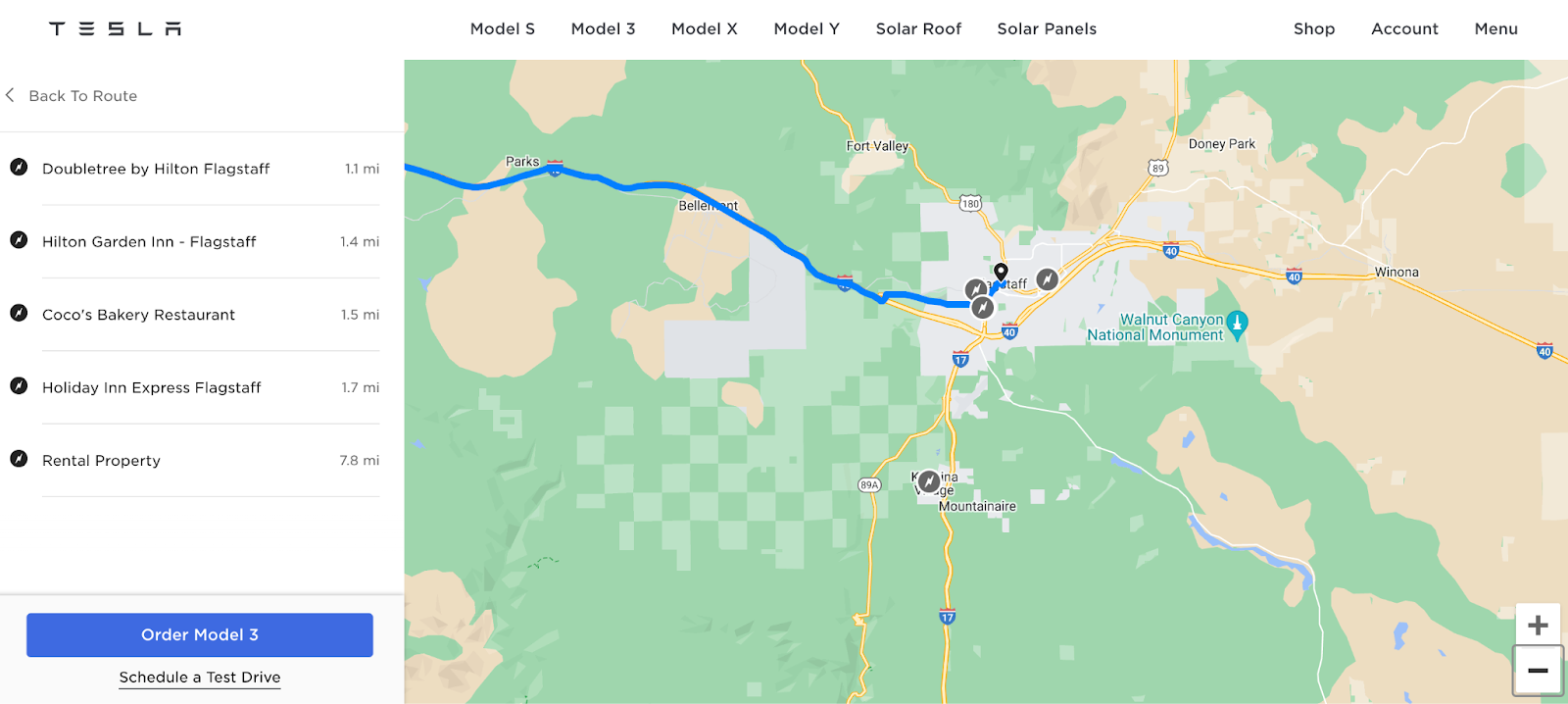Select Hilton Garden Inn - Flagstaff
The width and height of the screenshot is (1568, 704).
click(x=194, y=241)
